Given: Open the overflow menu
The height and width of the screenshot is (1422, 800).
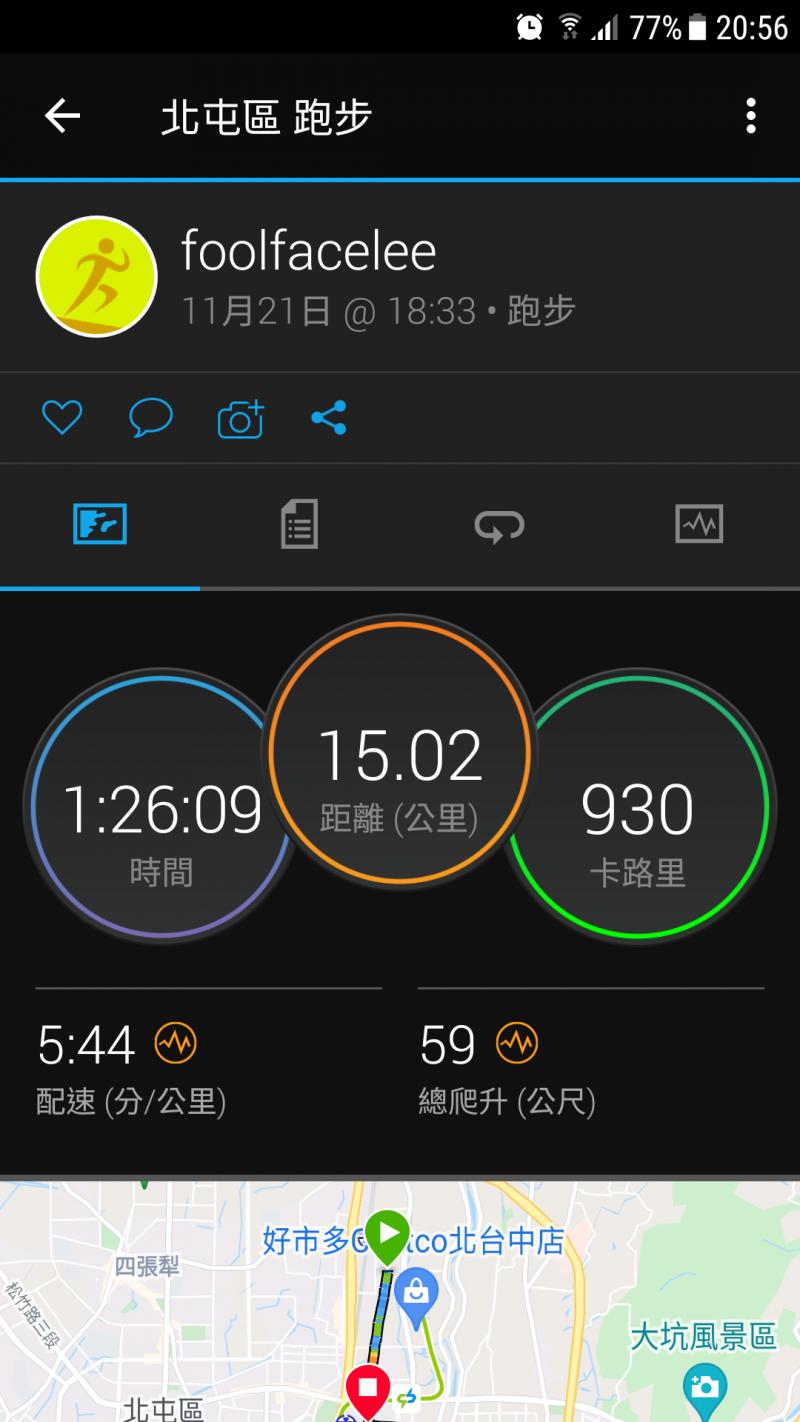Looking at the screenshot, I should coord(750,116).
